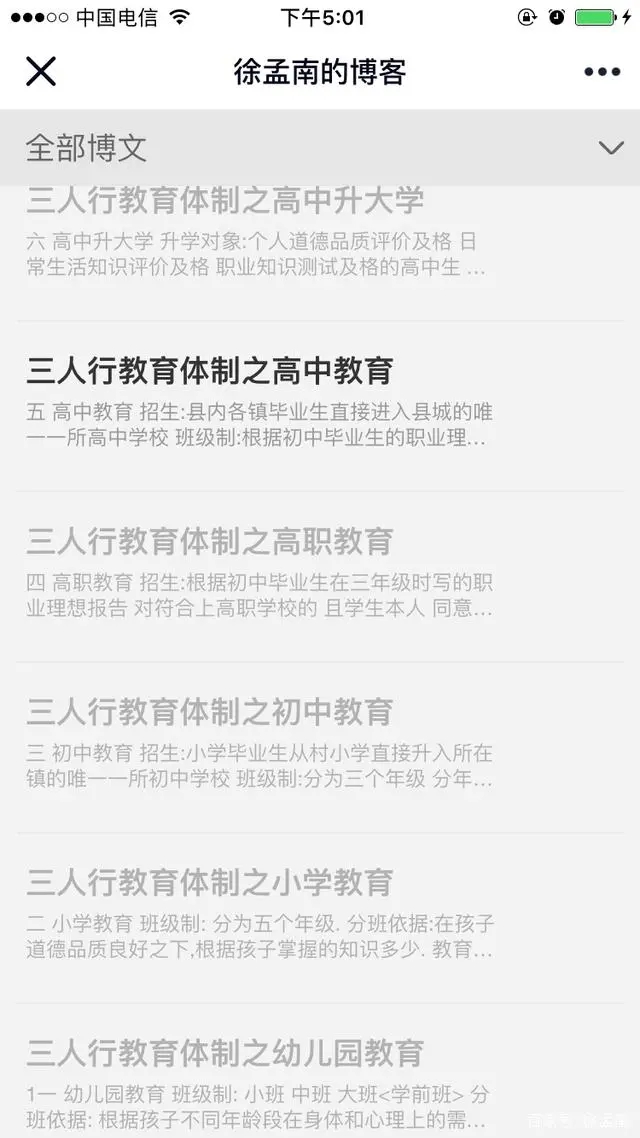Expand the 全部博文 category dropdown

320,148
